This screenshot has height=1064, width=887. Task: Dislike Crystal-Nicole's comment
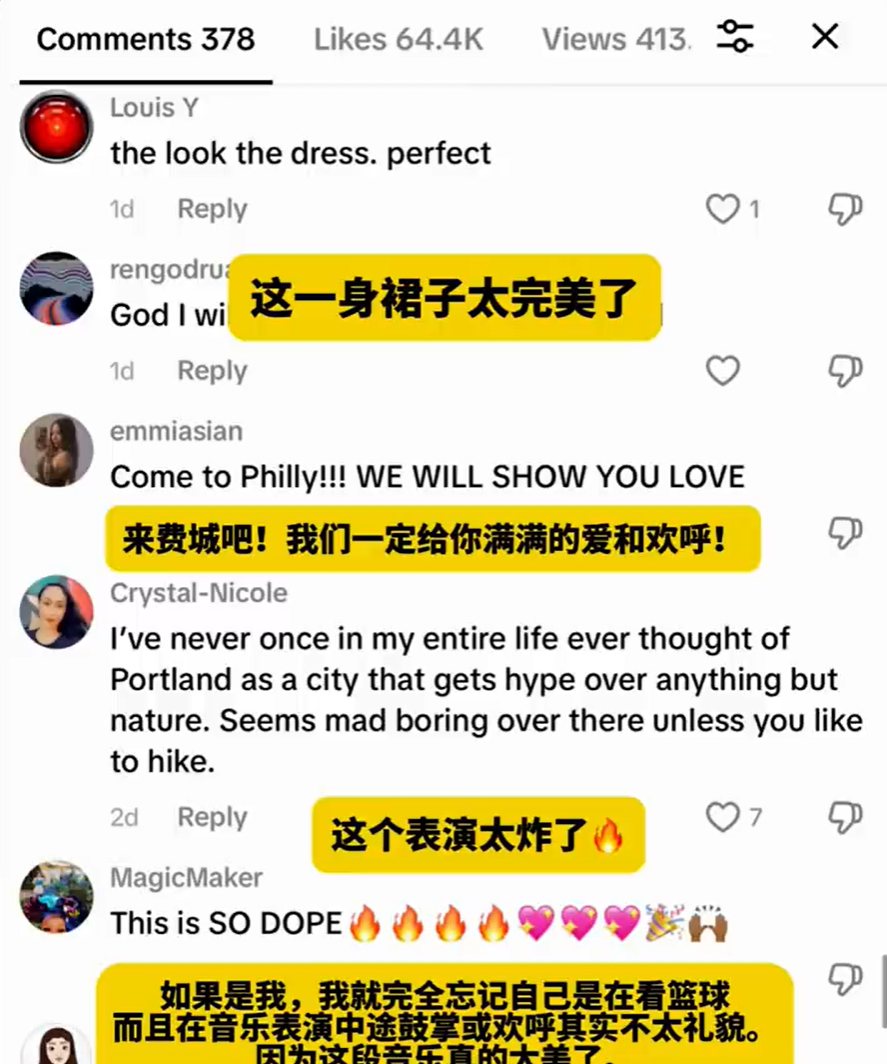click(845, 817)
